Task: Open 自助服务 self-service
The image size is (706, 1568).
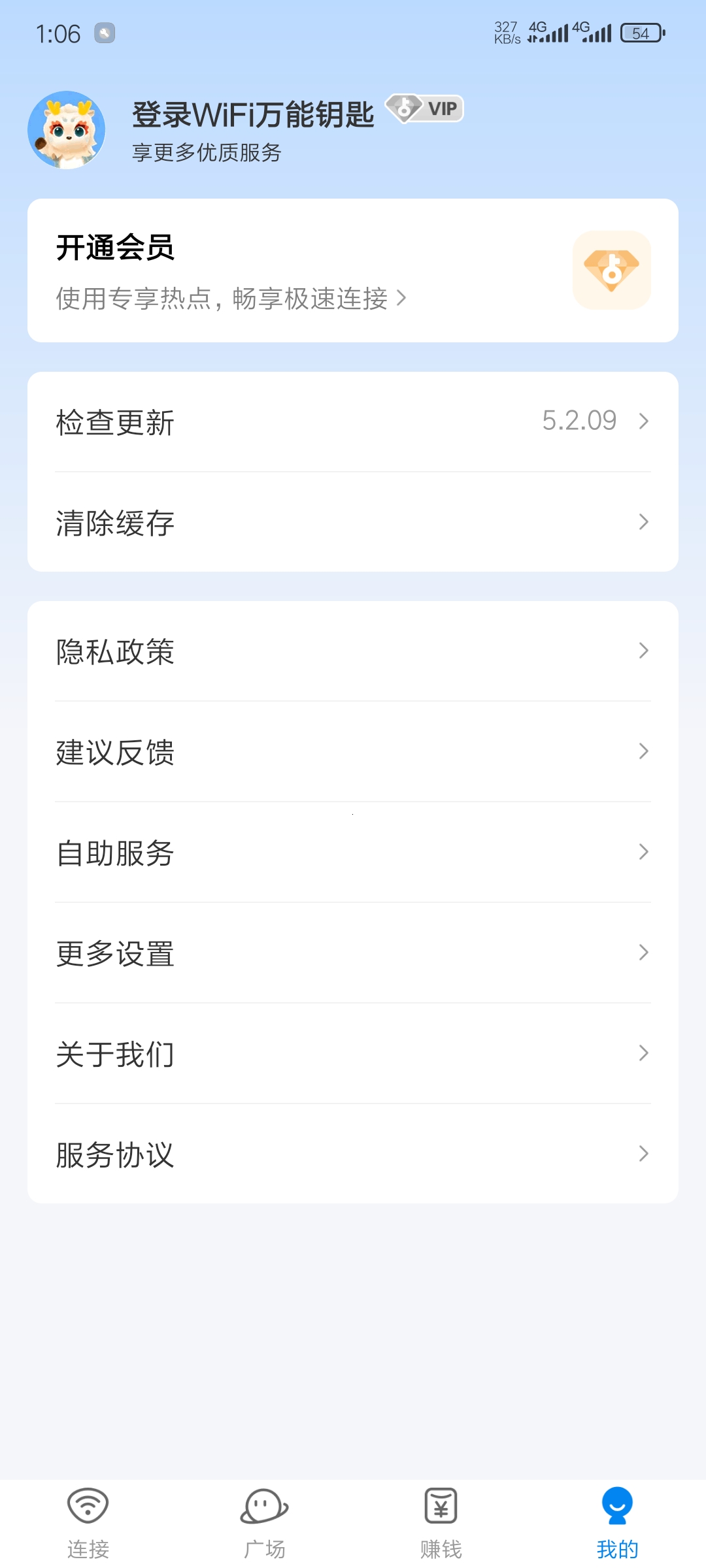Action: [353, 852]
